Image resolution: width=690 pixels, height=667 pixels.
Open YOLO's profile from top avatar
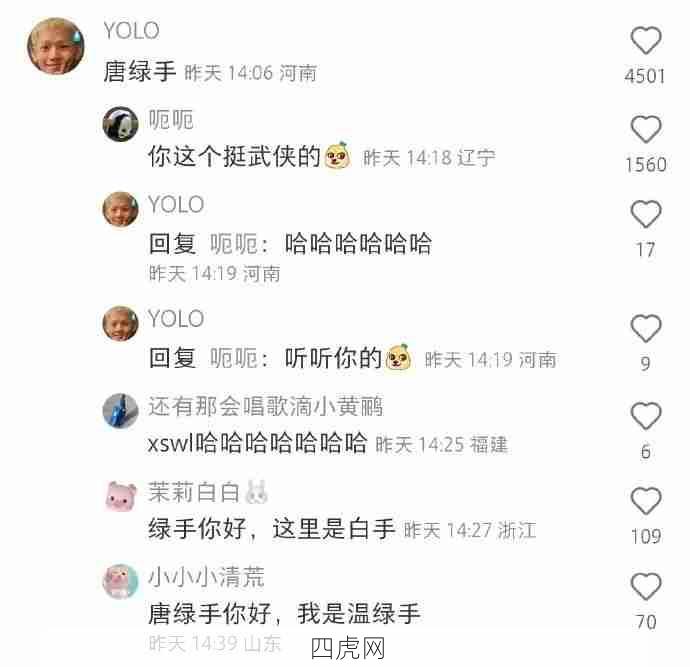pos(55,49)
